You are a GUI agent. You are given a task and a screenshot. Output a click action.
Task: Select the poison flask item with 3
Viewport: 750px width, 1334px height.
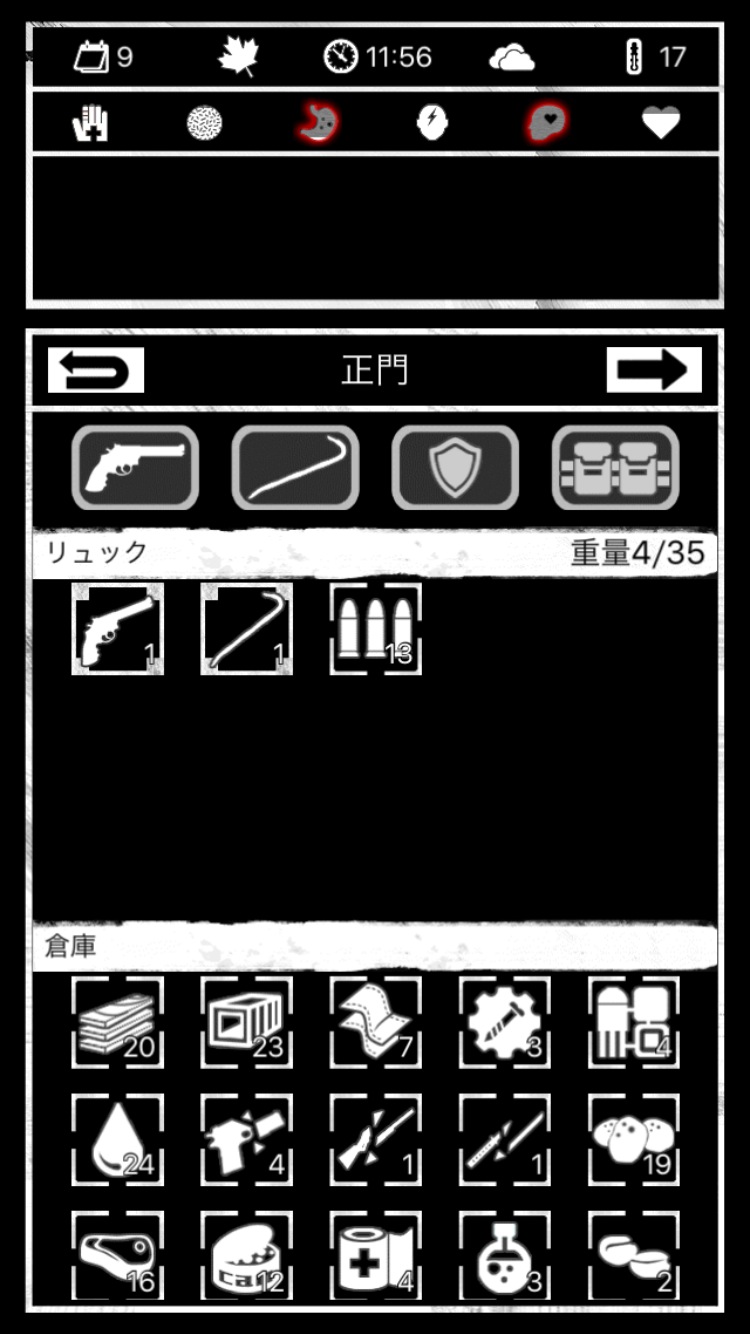(505, 1256)
